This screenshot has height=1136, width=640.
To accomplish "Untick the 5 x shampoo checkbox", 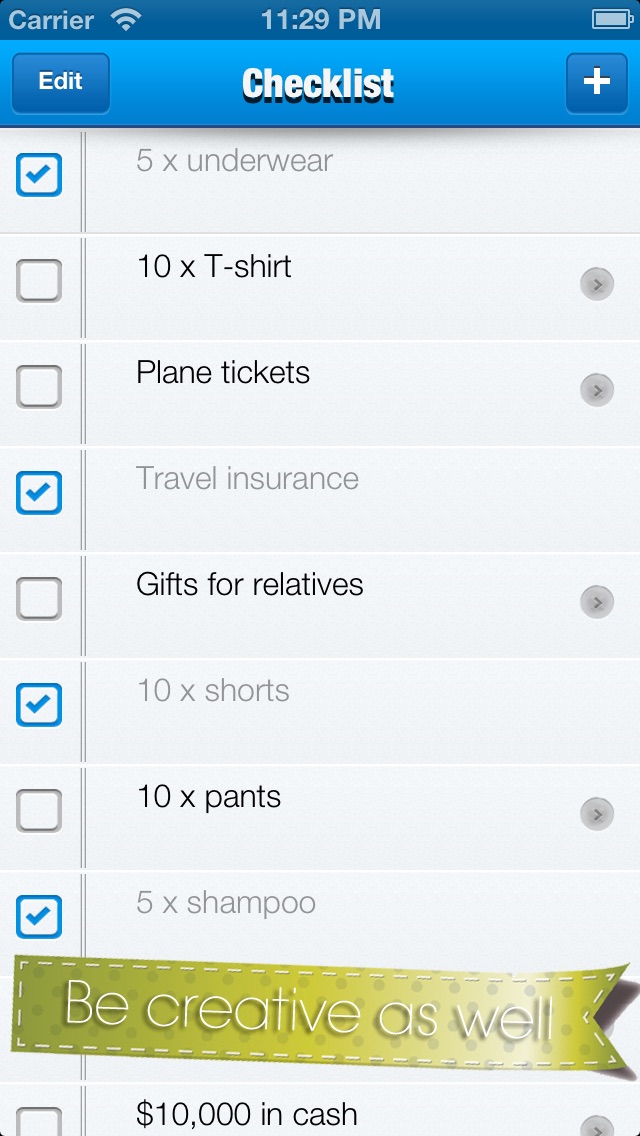I will [x=39, y=916].
